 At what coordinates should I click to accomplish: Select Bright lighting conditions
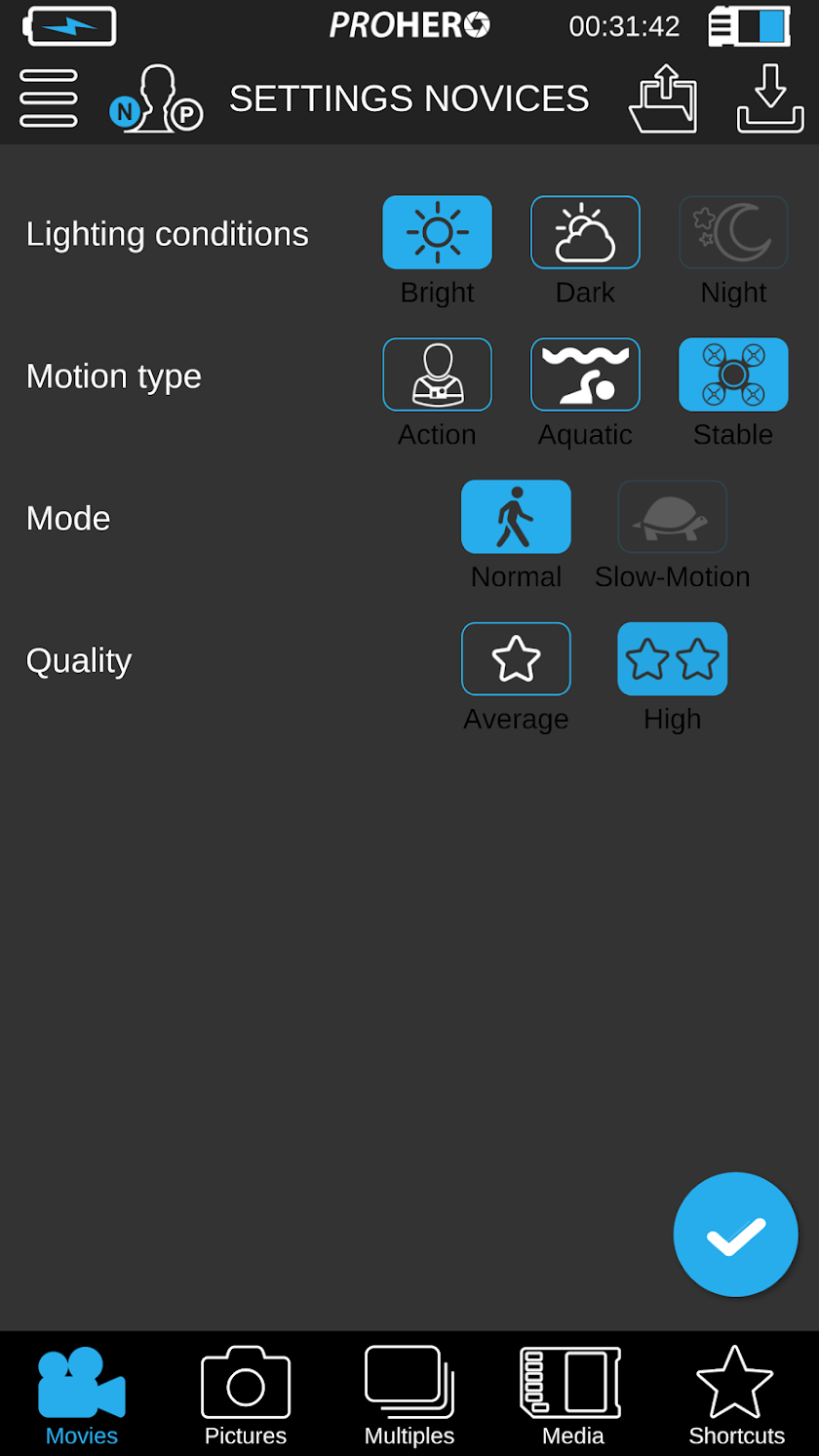coord(437,233)
